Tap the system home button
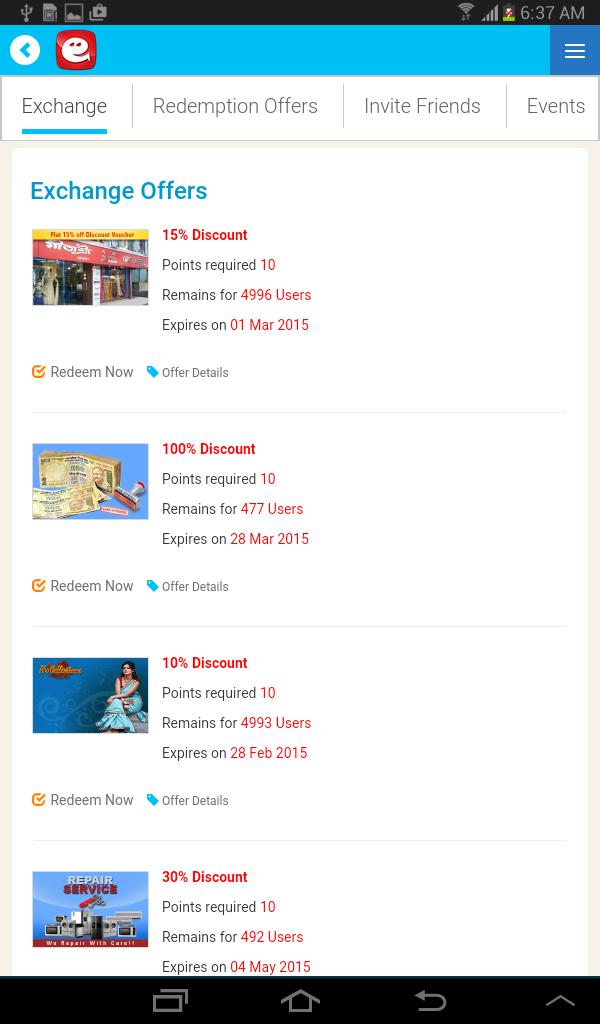600x1024 pixels. 300,1000
